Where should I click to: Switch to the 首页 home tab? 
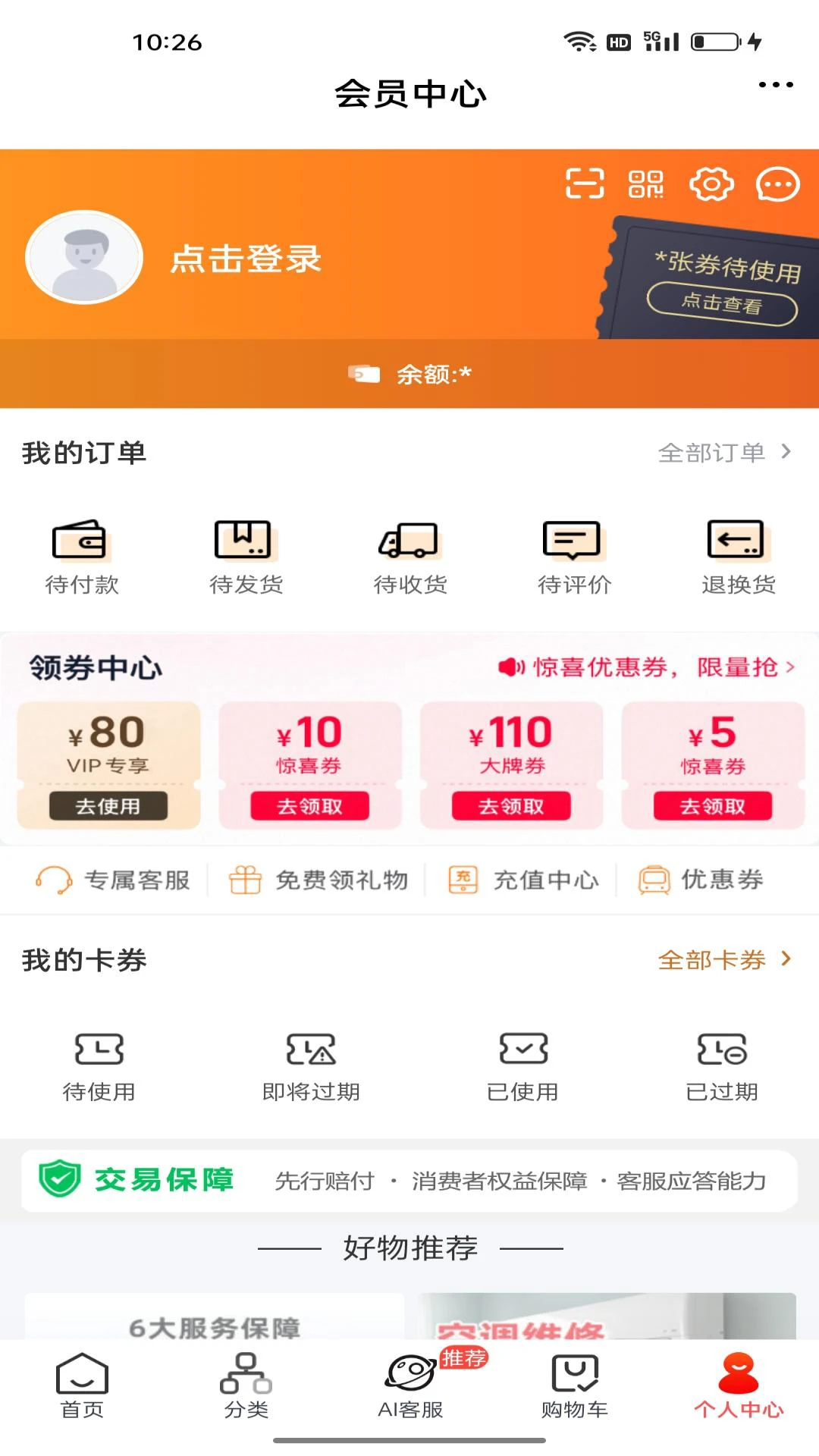(82, 1385)
